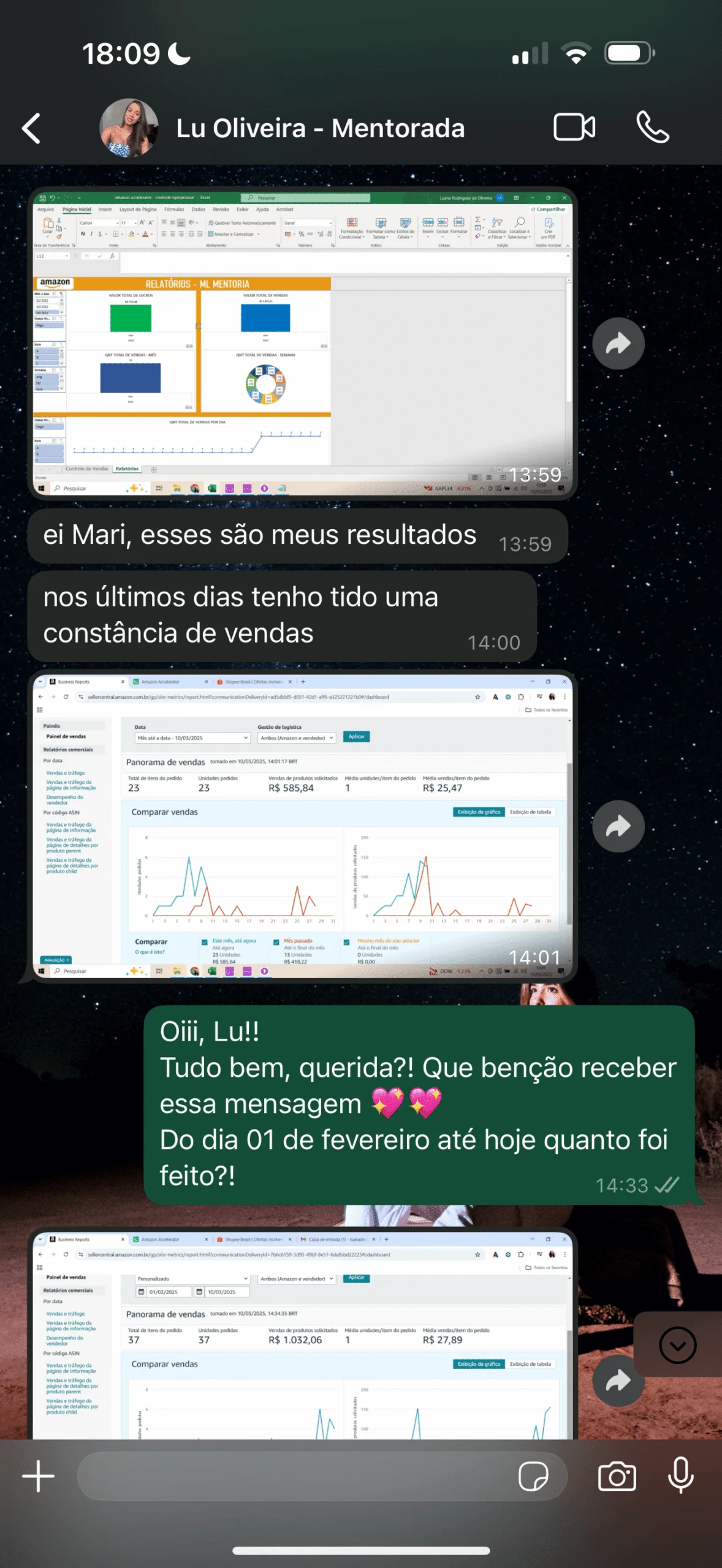The image size is (722, 1568).
Task: Open Lu Oliveira's contact info
Action: point(319,129)
